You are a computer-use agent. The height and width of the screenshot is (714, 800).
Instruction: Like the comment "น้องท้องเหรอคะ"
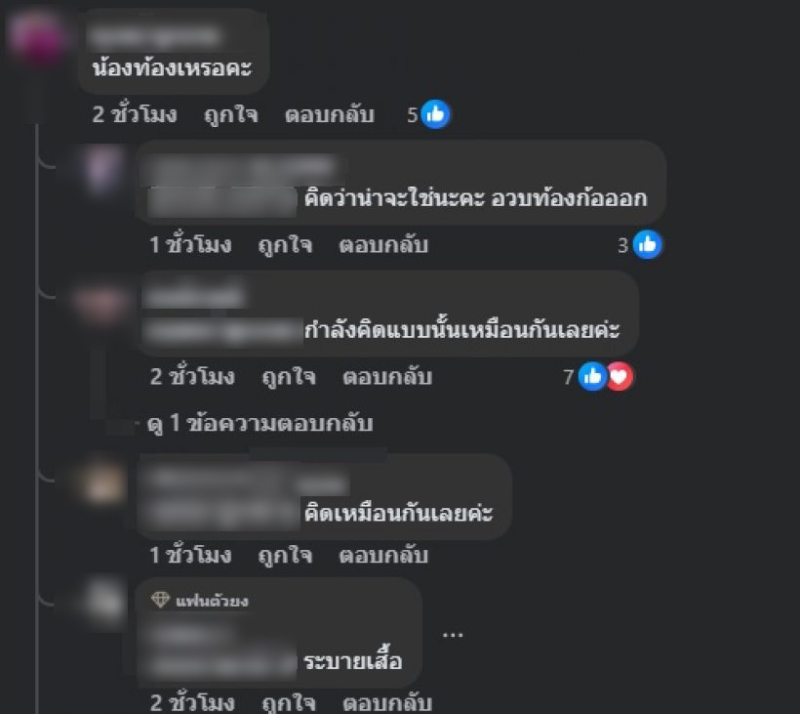(228, 115)
